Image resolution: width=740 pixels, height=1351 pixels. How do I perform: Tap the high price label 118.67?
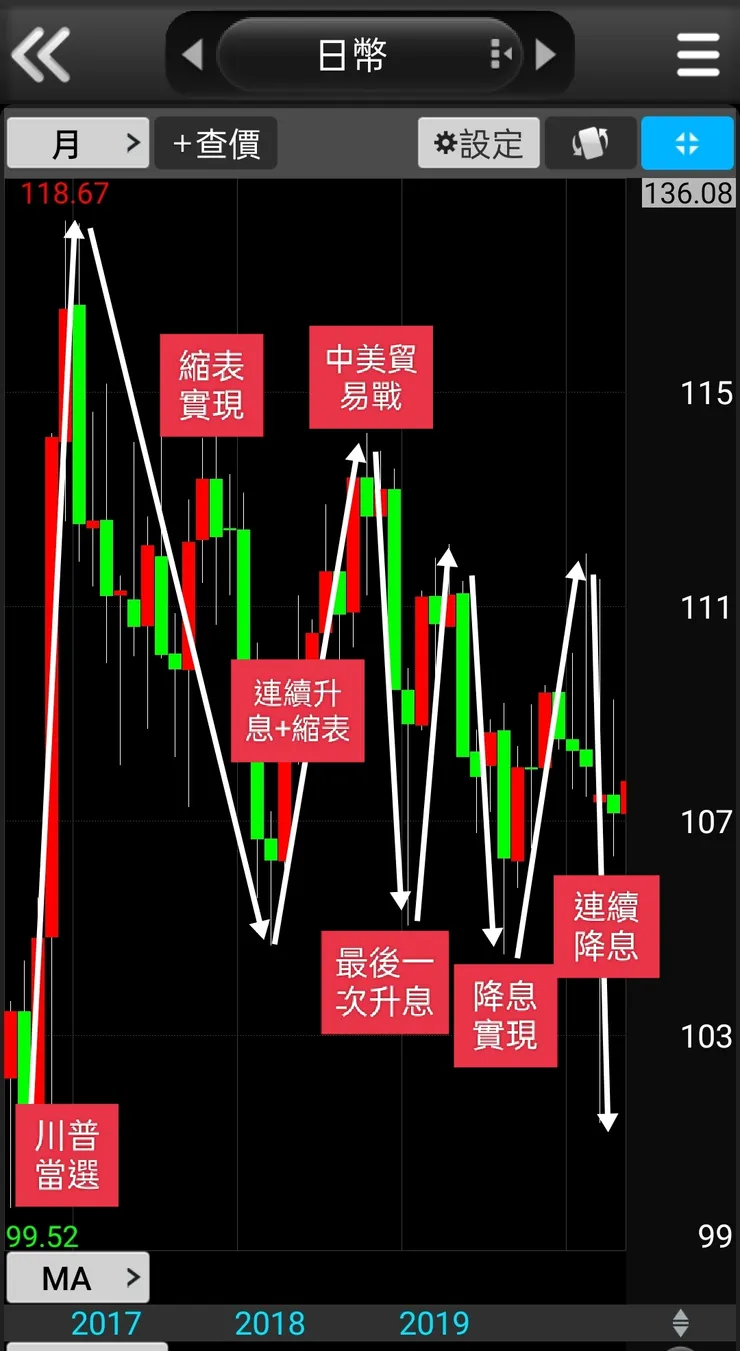click(62, 193)
